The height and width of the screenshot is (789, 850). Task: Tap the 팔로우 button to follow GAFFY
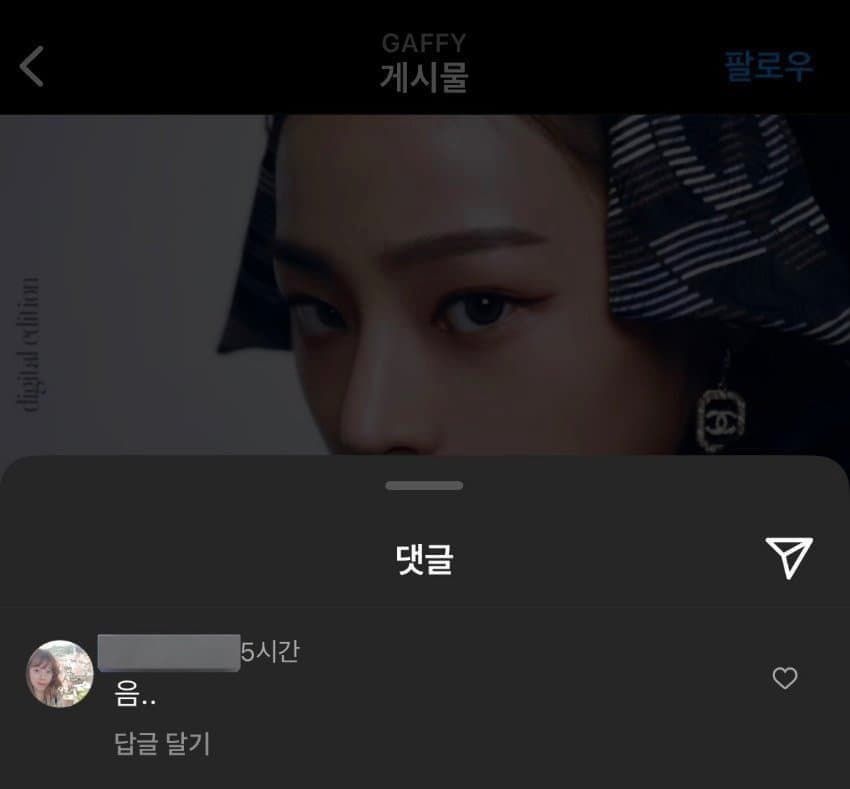[768, 66]
